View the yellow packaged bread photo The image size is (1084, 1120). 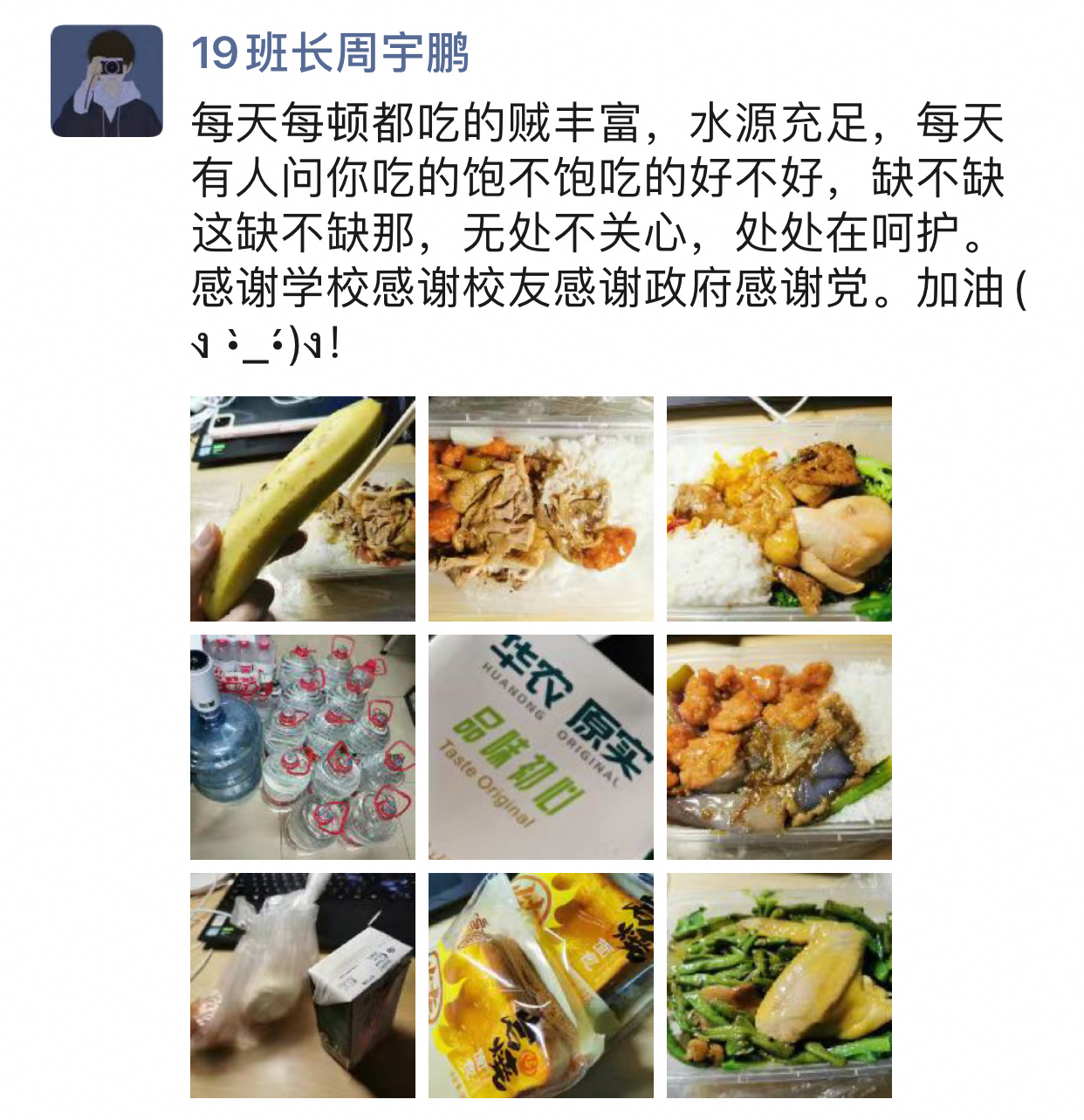point(540,986)
